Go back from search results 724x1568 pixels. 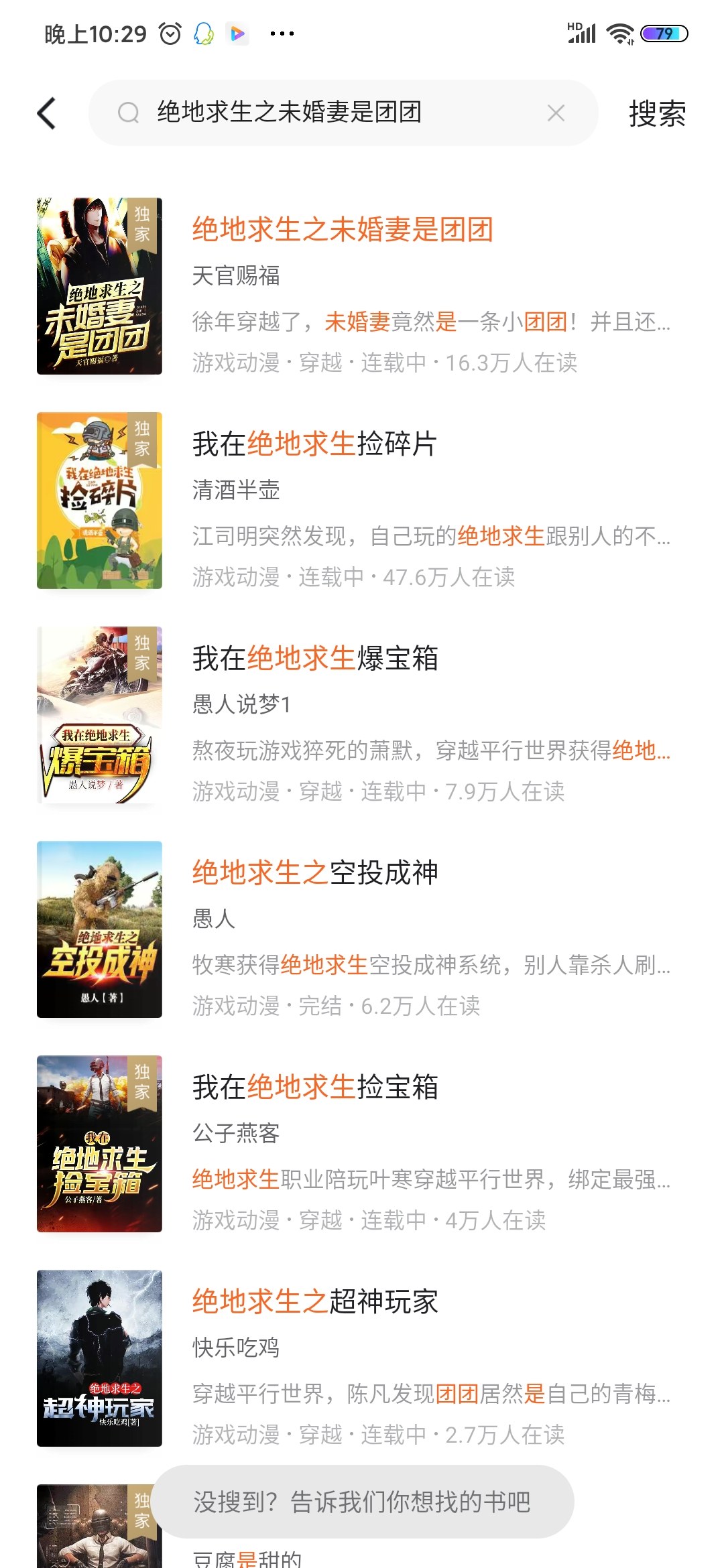point(47,113)
